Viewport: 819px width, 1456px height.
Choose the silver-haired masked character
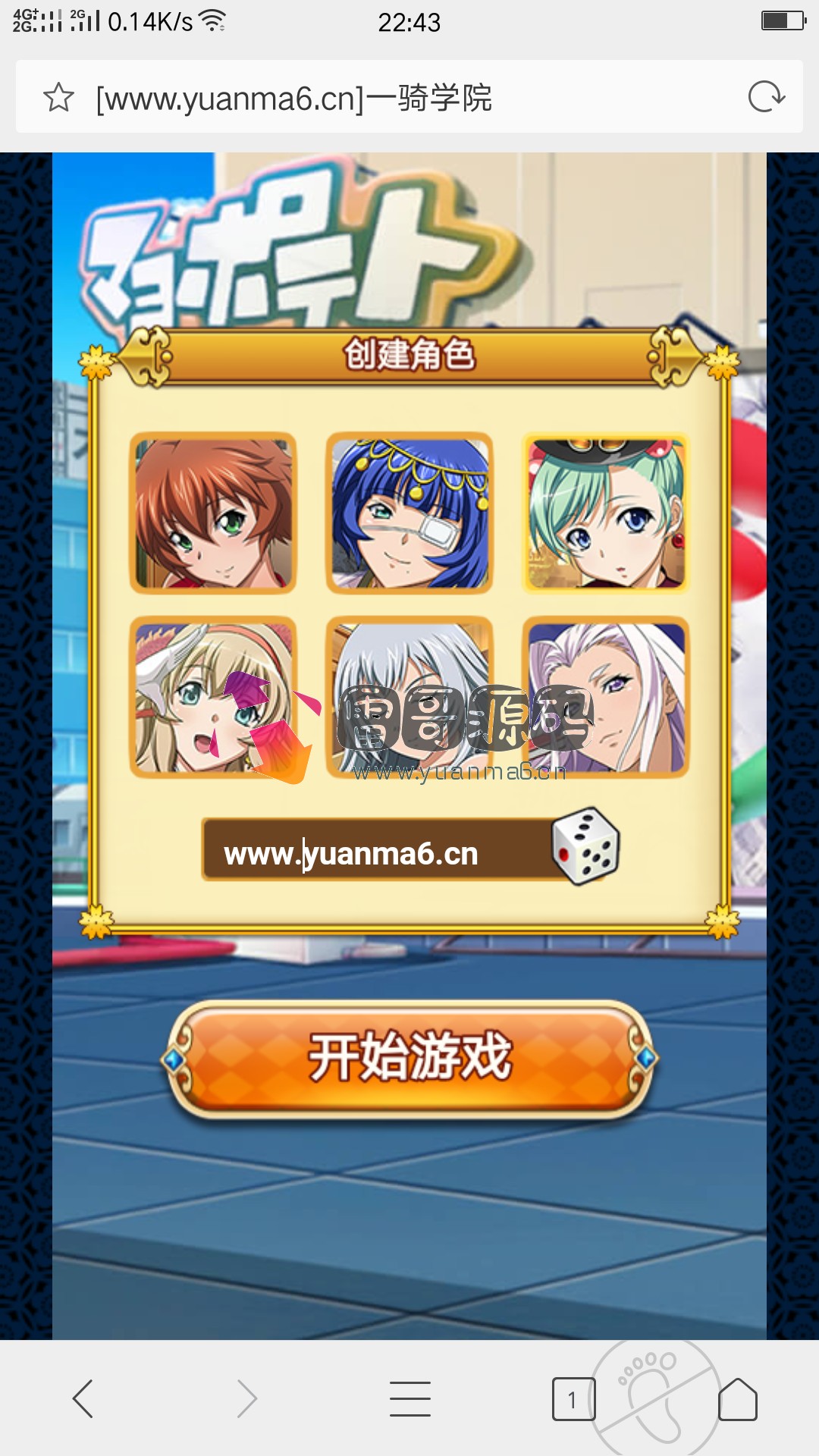pyautogui.click(x=409, y=697)
